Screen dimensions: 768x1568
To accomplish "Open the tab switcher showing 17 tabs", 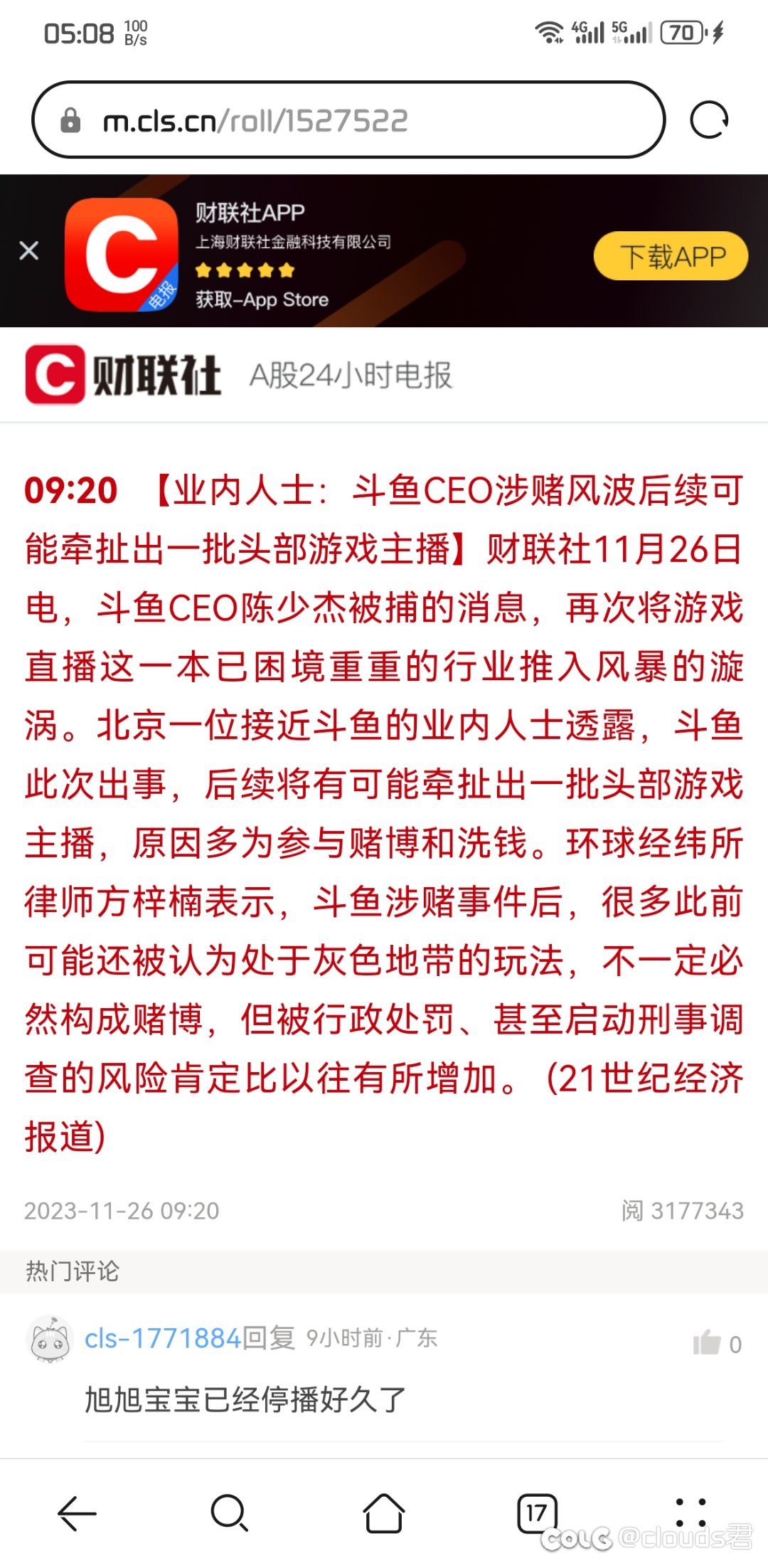I will 537,1513.
